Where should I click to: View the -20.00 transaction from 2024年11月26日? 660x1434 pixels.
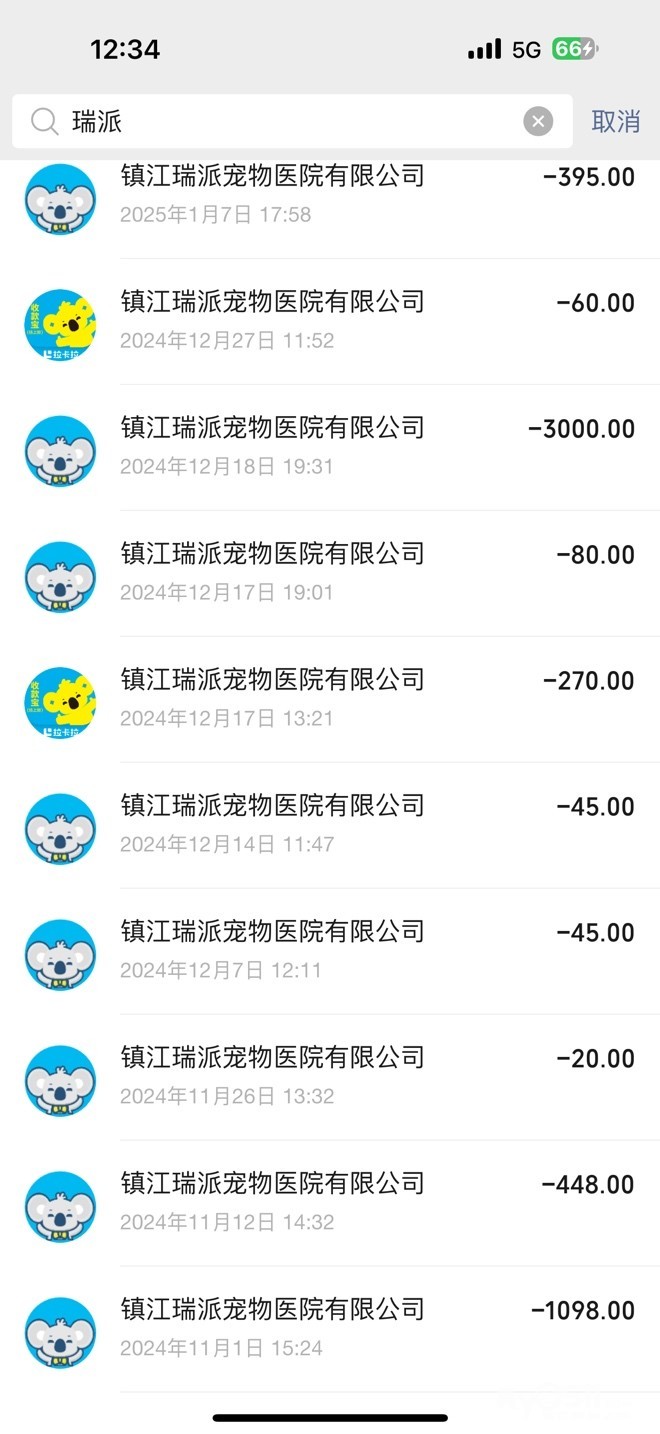(330, 1076)
